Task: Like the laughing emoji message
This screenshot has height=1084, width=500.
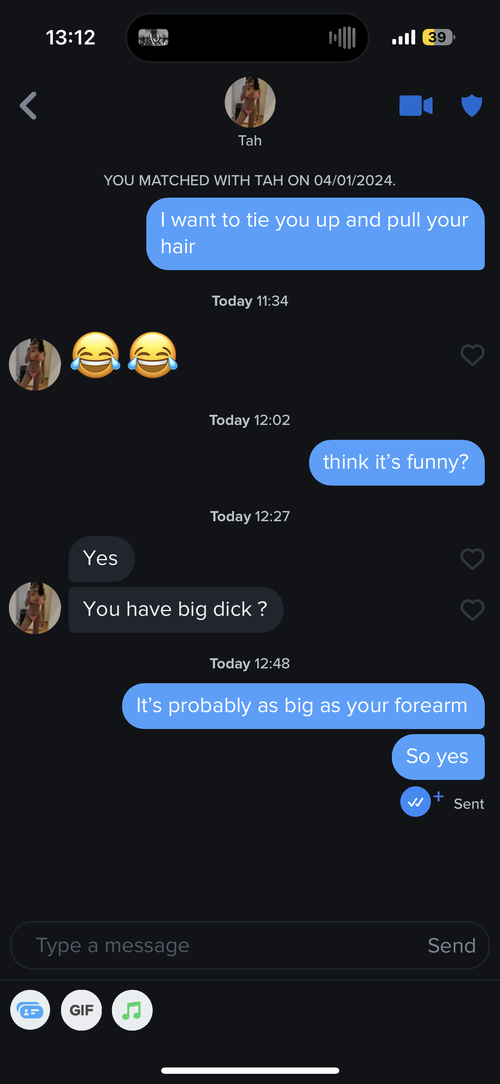Action: [472, 355]
